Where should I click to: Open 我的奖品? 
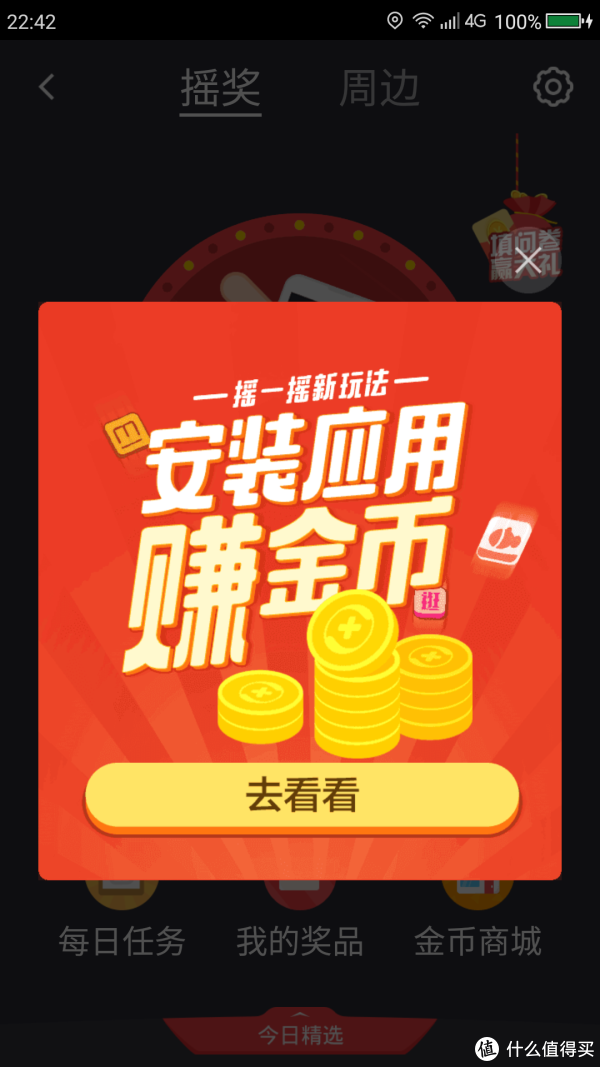coord(300,942)
